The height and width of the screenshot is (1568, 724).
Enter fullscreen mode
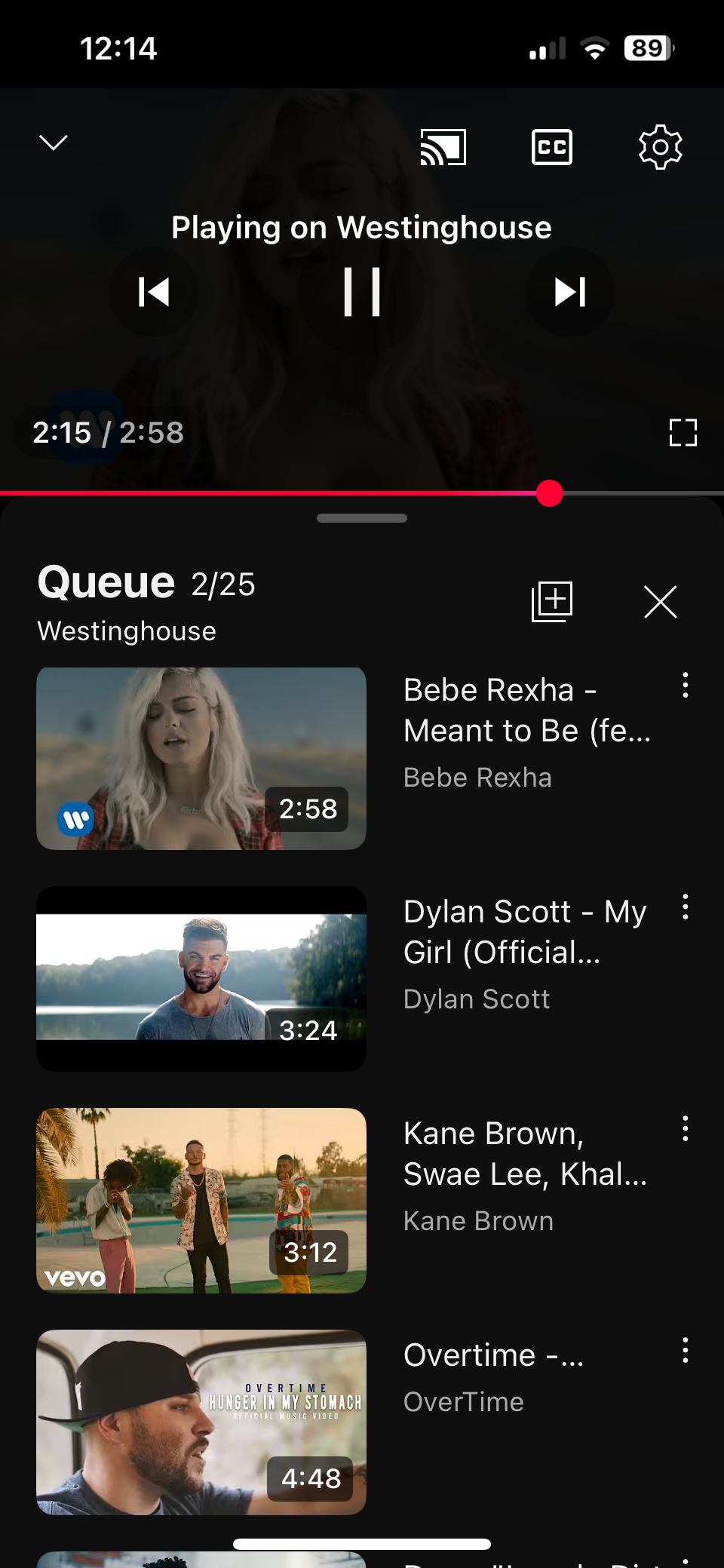coord(683,433)
